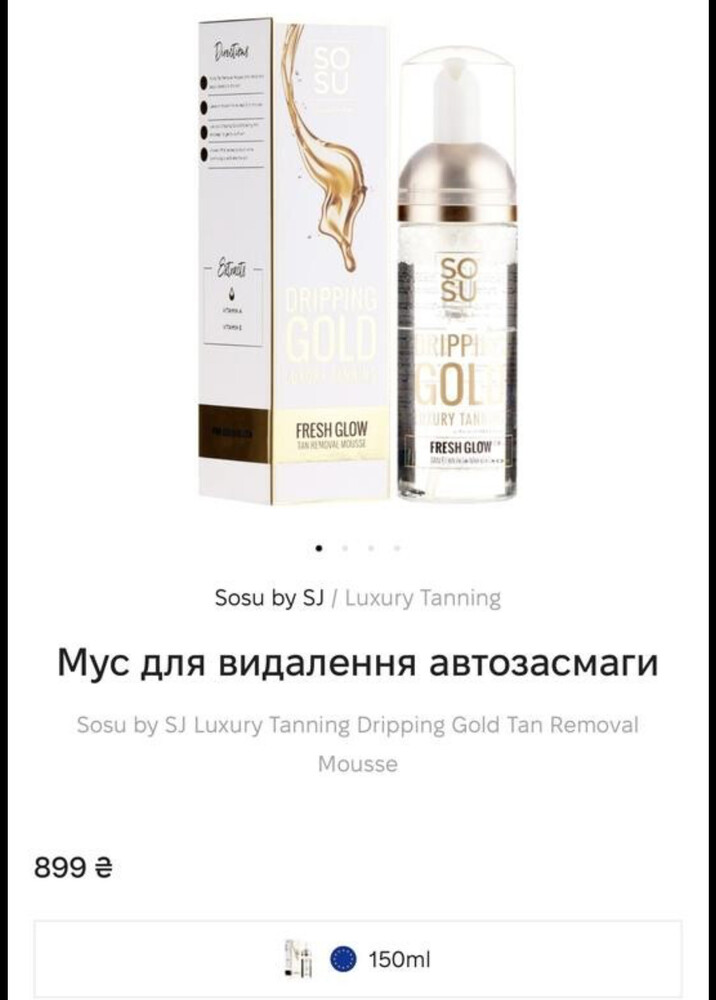Open the Sosu by SJ brand link
The image size is (716, 1000).
pyautogui.click(x=269, y=599)
